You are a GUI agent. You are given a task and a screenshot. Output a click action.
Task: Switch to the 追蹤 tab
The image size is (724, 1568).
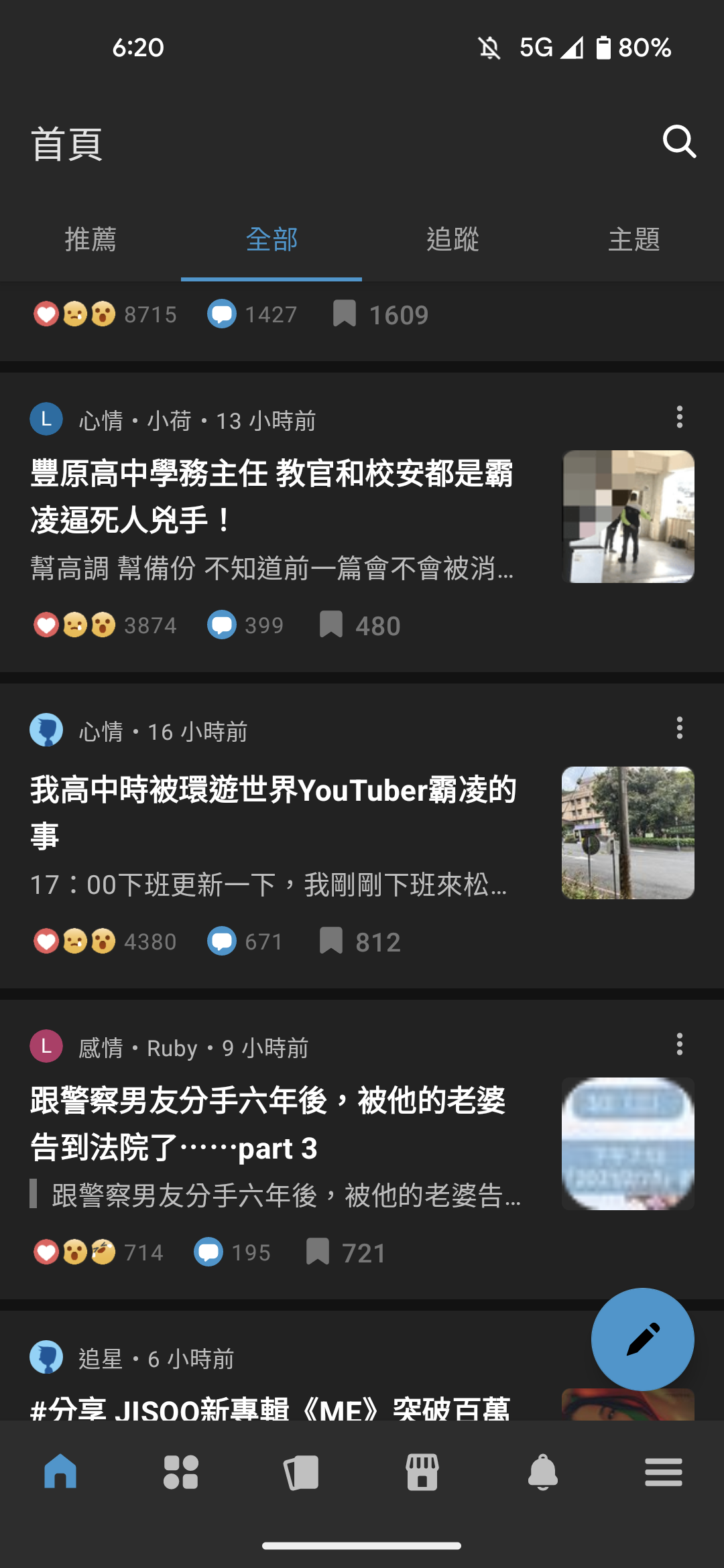click(452, 240)
